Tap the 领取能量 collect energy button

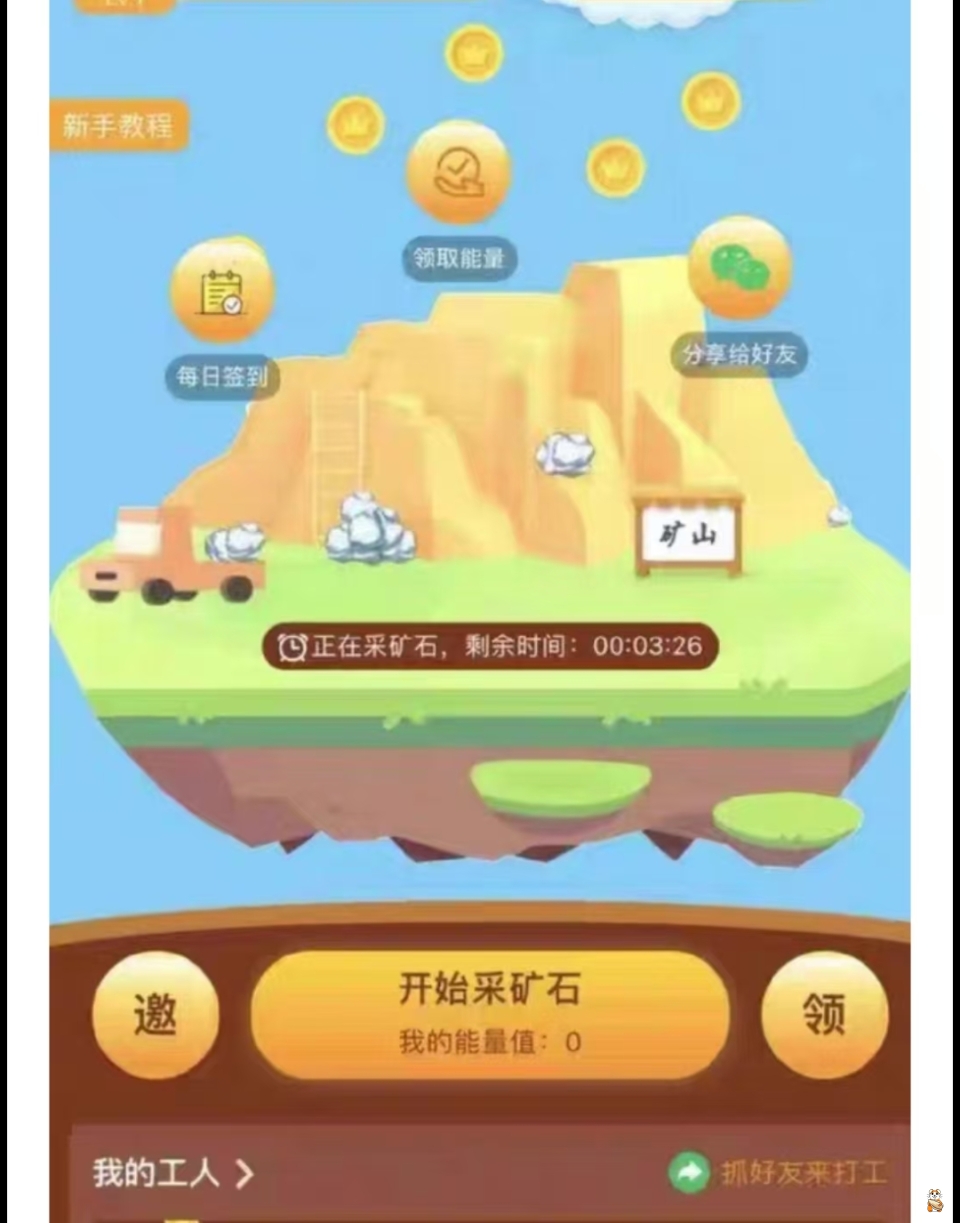pos(458,175)
